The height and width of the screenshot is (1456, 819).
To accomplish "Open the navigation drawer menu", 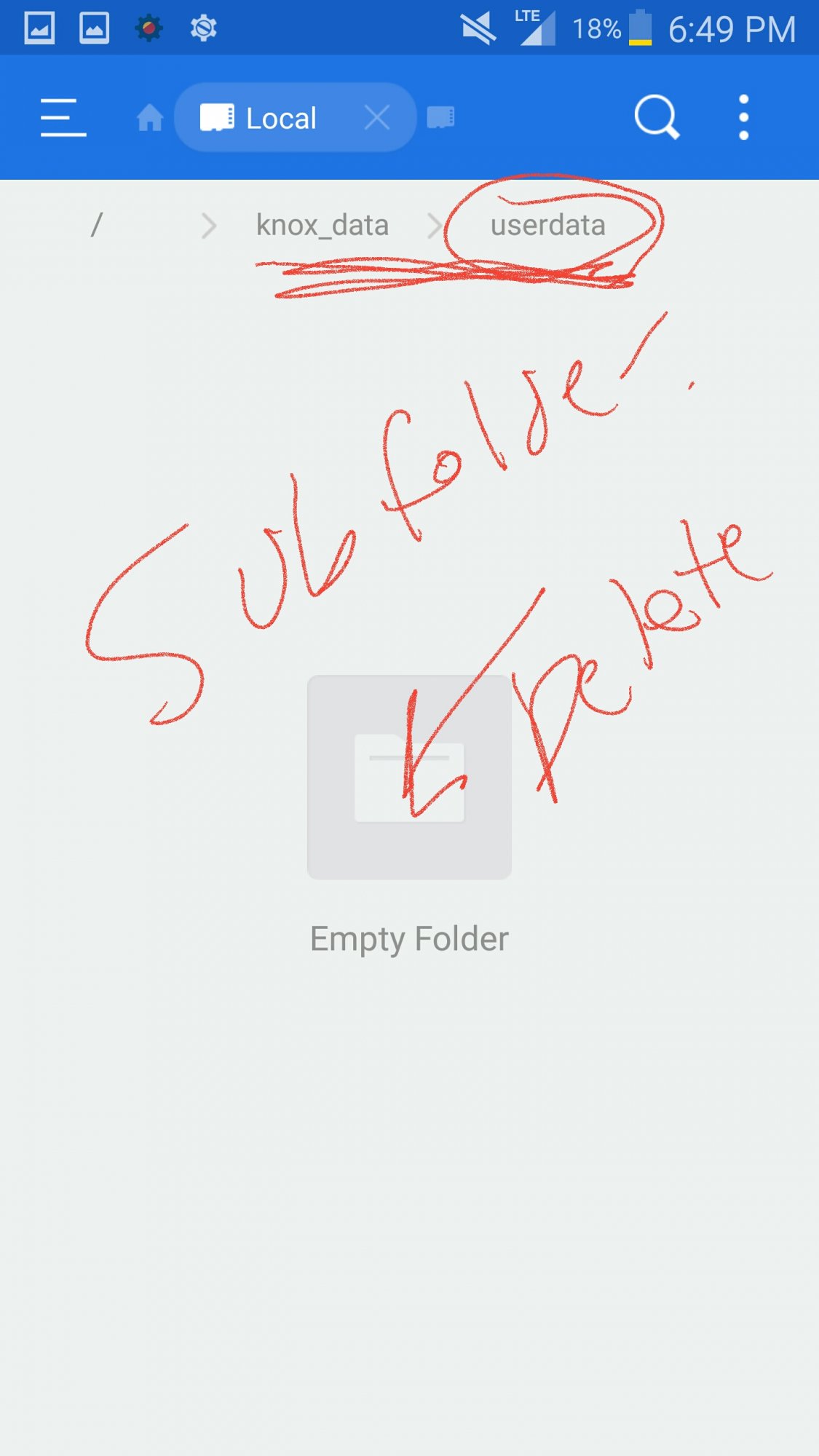I will (63, 118).
